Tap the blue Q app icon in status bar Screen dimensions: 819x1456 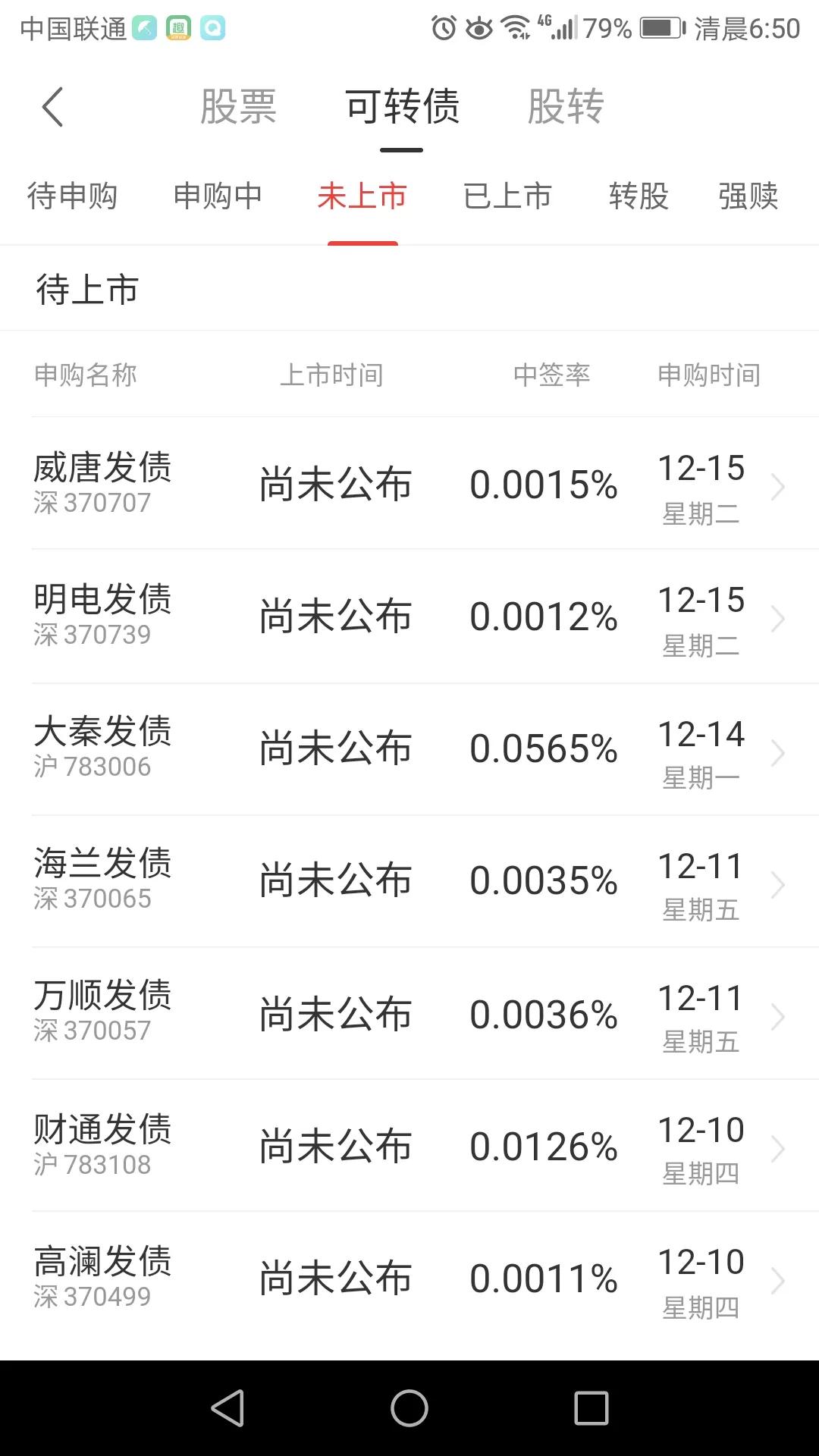pyautogui.click(x=213, y=29)
